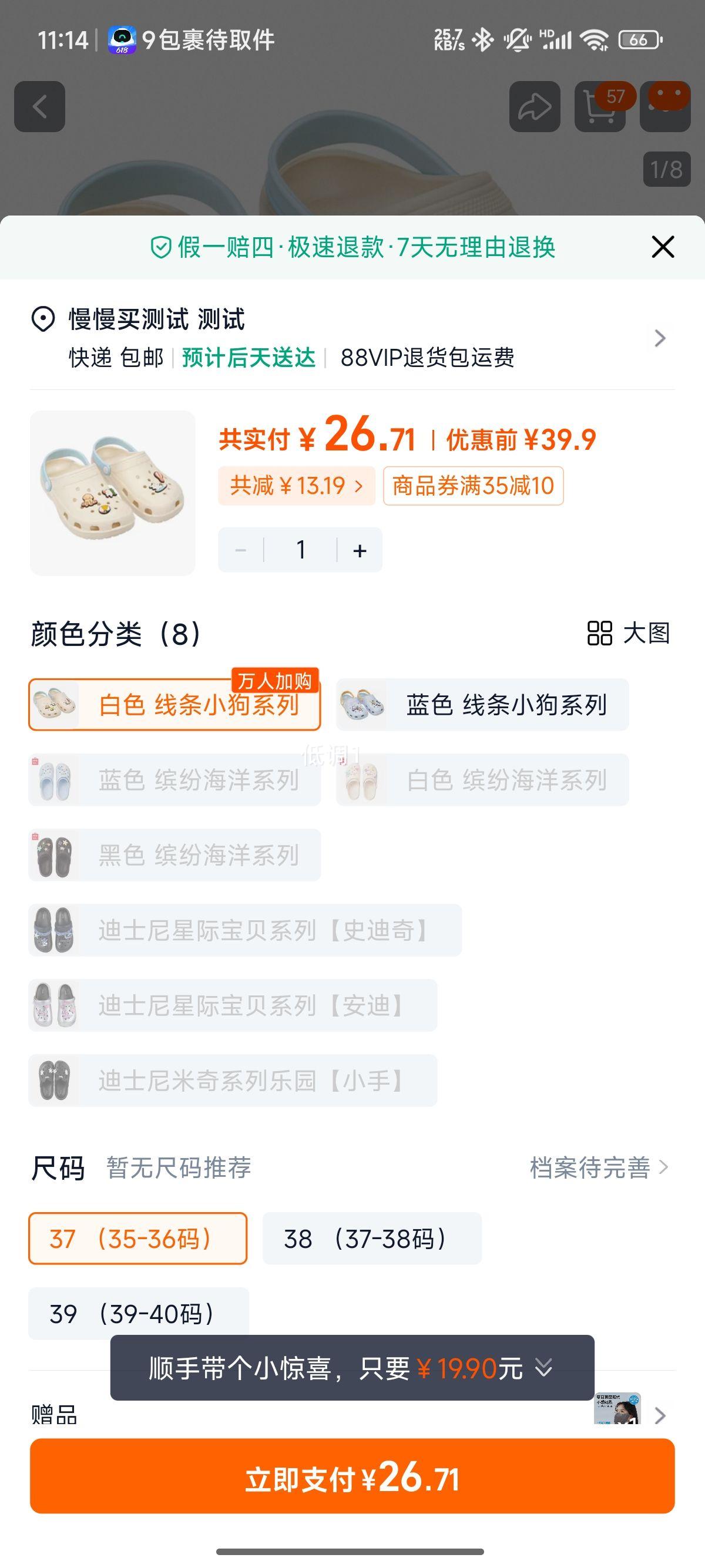Viewport: 705px width, 1568px height.
Task: Open 档案待完善 size profile link
Action: click(599, 1167)
